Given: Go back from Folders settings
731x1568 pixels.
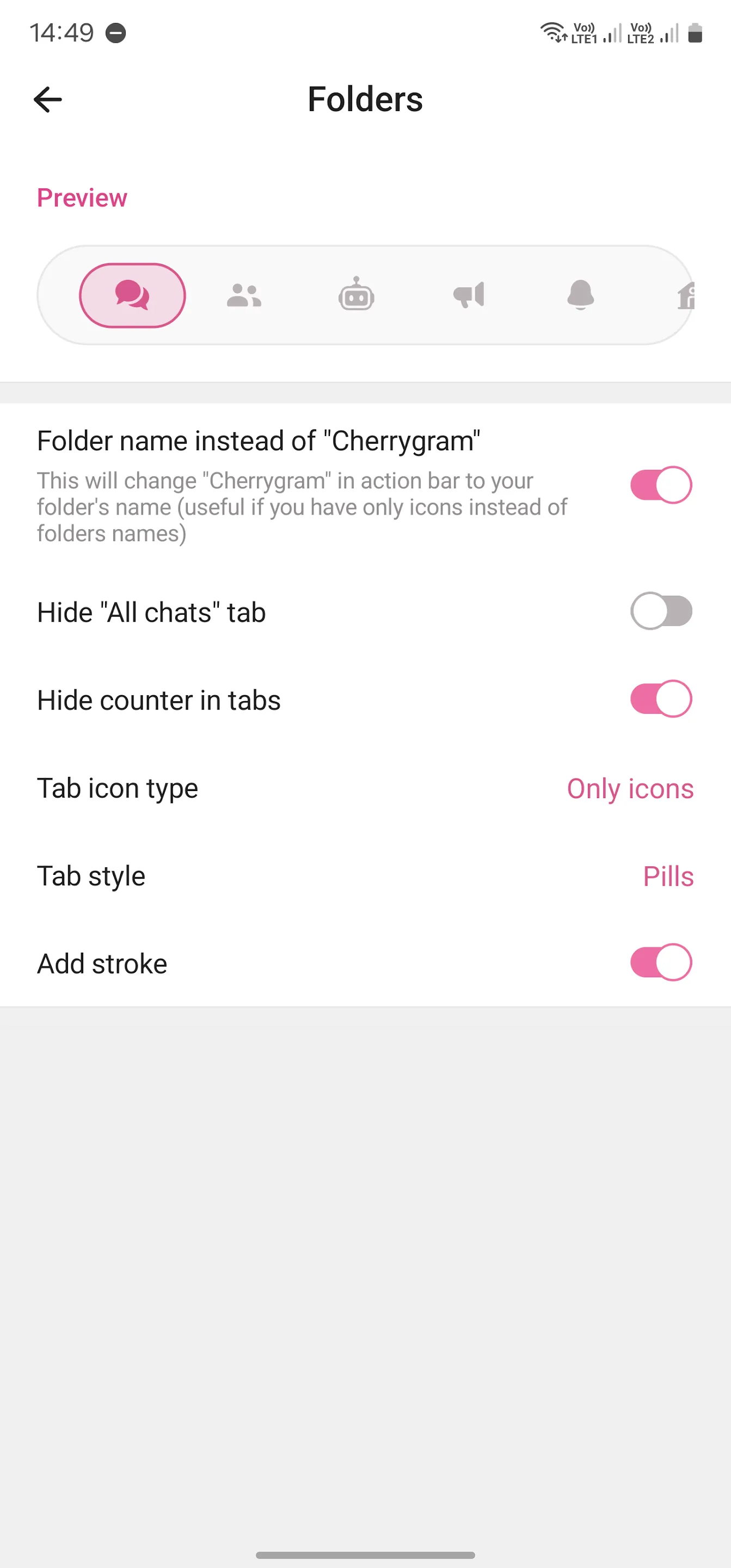Looking at the screenshot, I should point(48,100).
